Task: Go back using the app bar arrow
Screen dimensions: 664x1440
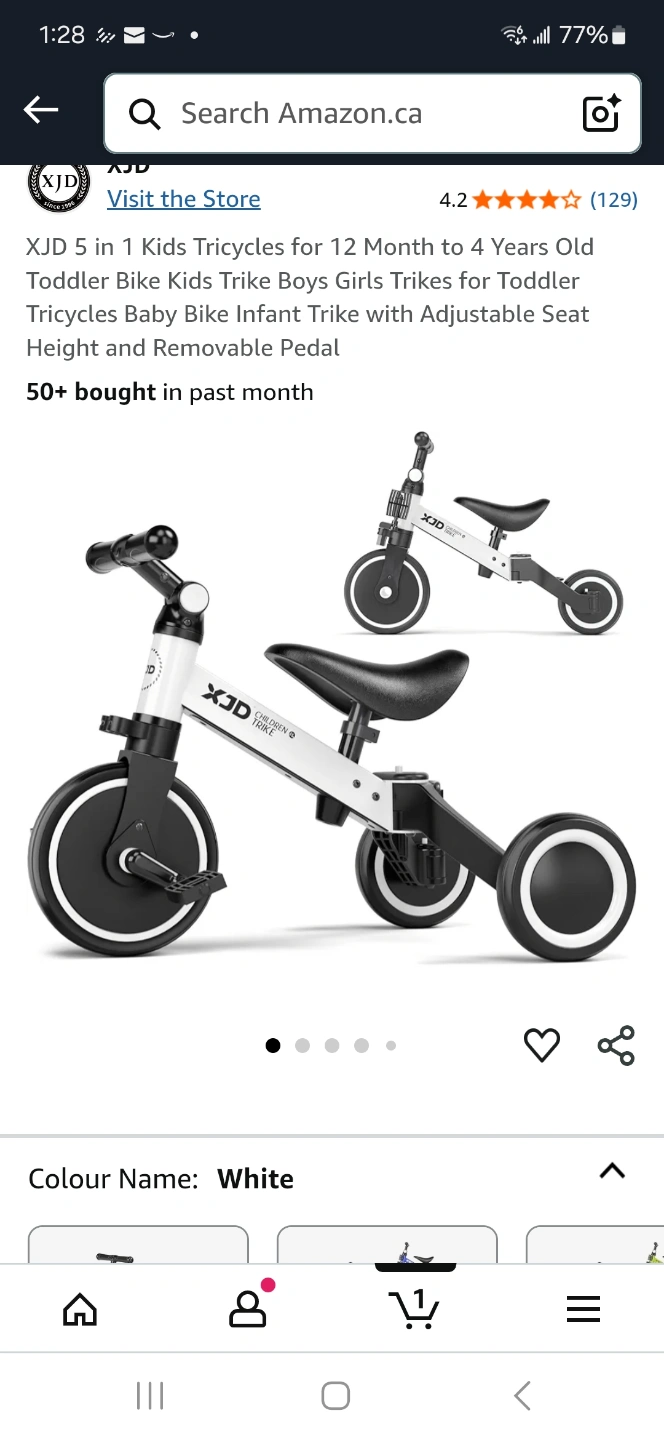Action: [41, 111]
